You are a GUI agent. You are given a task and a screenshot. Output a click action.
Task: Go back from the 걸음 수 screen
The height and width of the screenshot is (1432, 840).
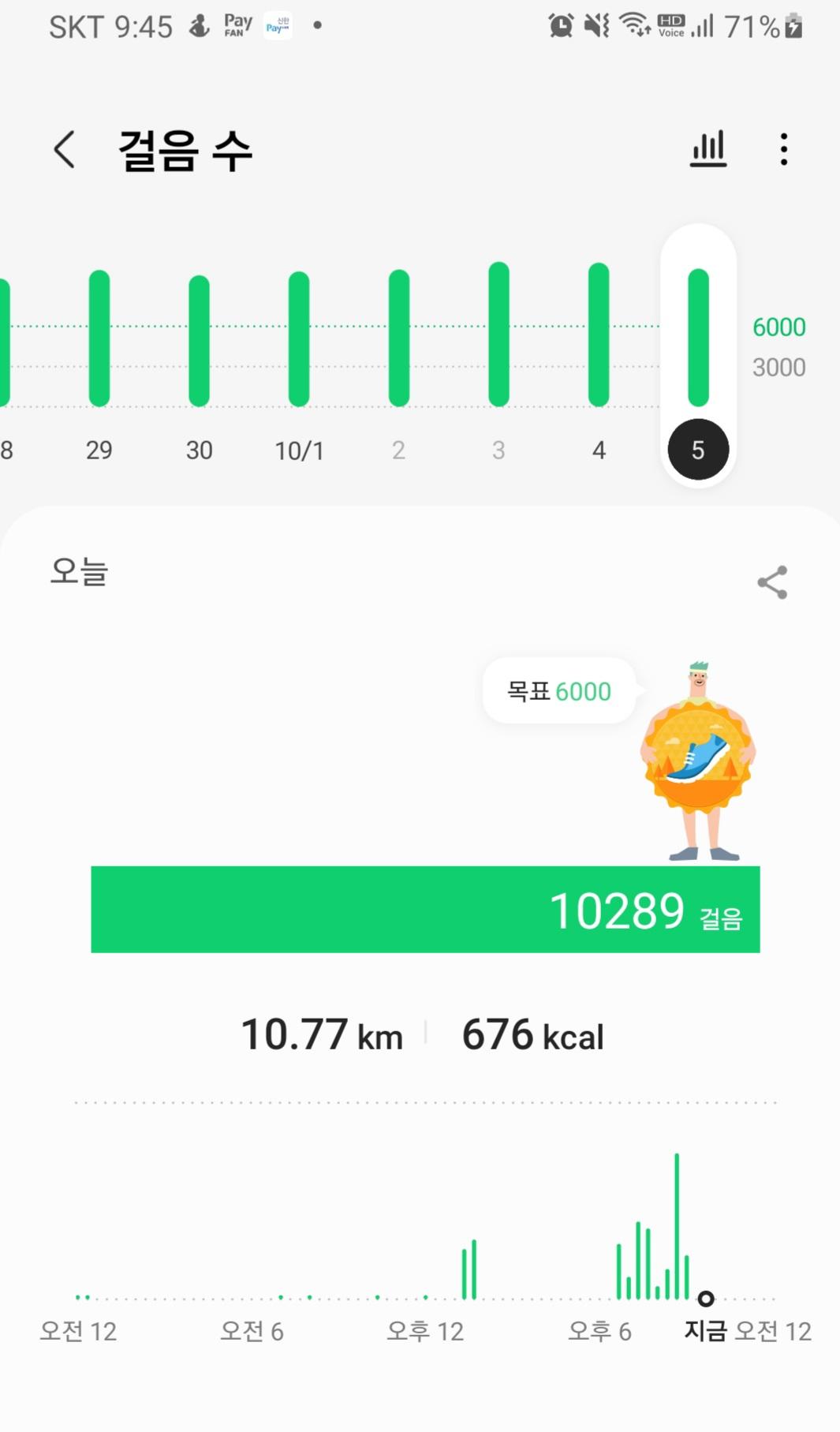(65, 149)
